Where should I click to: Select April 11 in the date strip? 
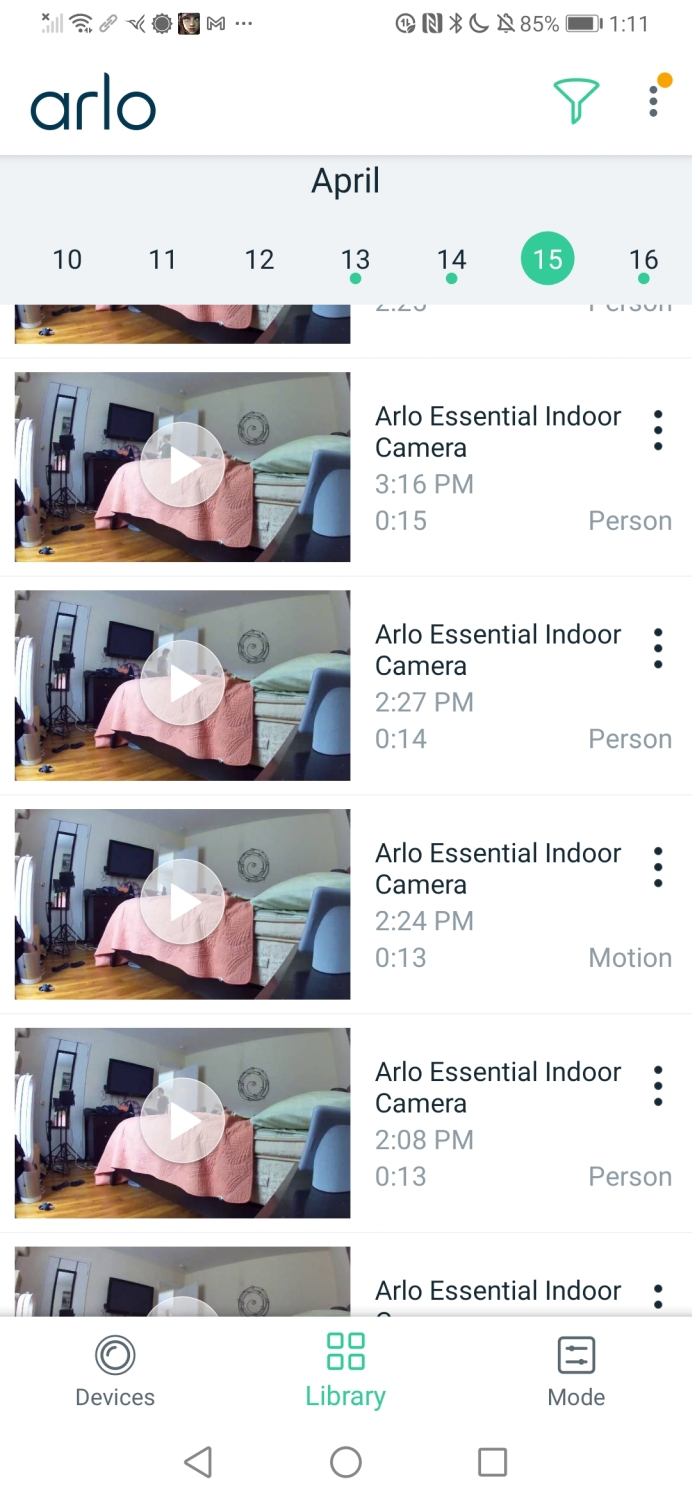click(163, 260)
